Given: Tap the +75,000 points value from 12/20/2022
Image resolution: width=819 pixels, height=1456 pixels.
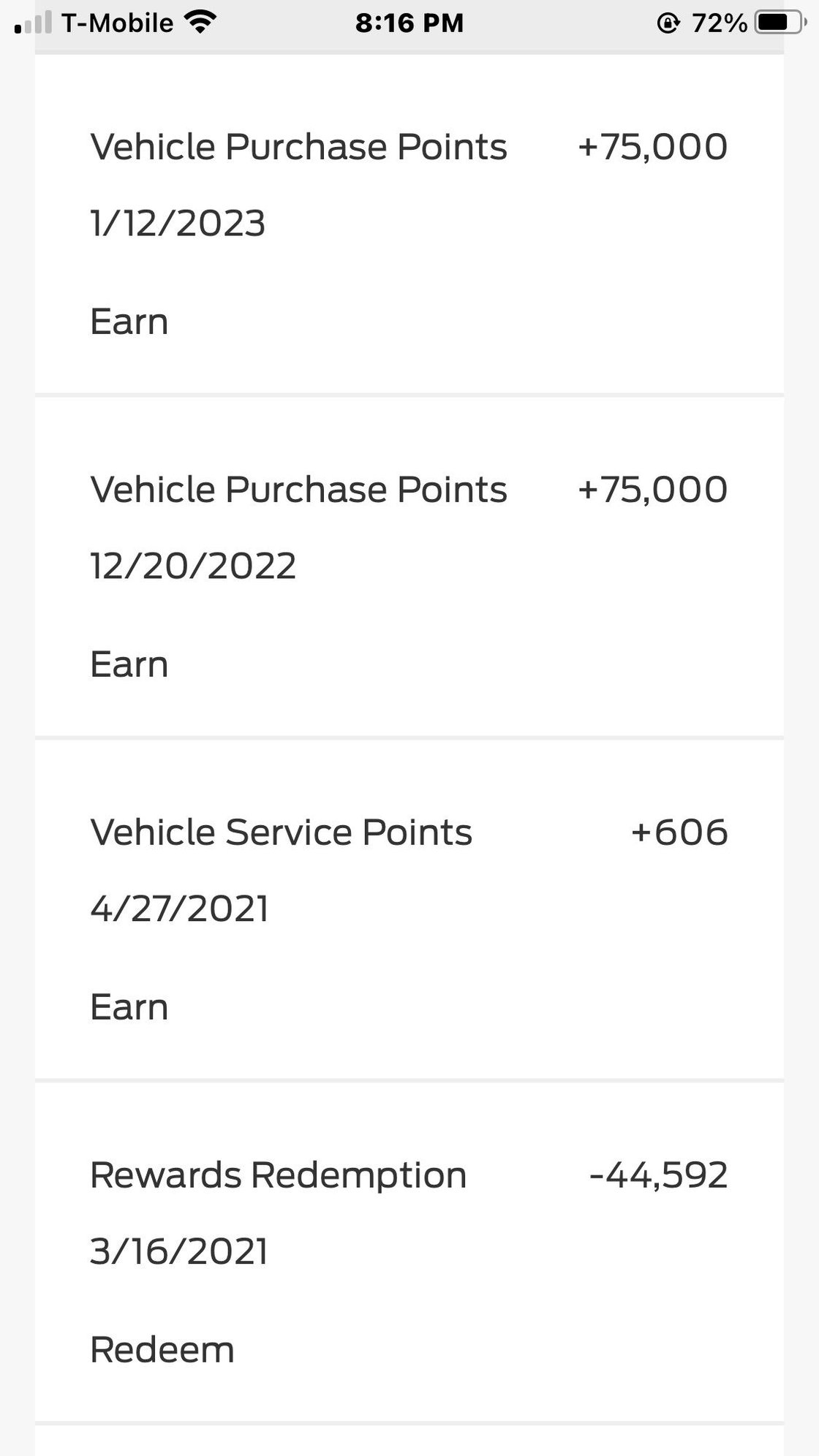Looking at the screenshot, I should tap(653, 488).
